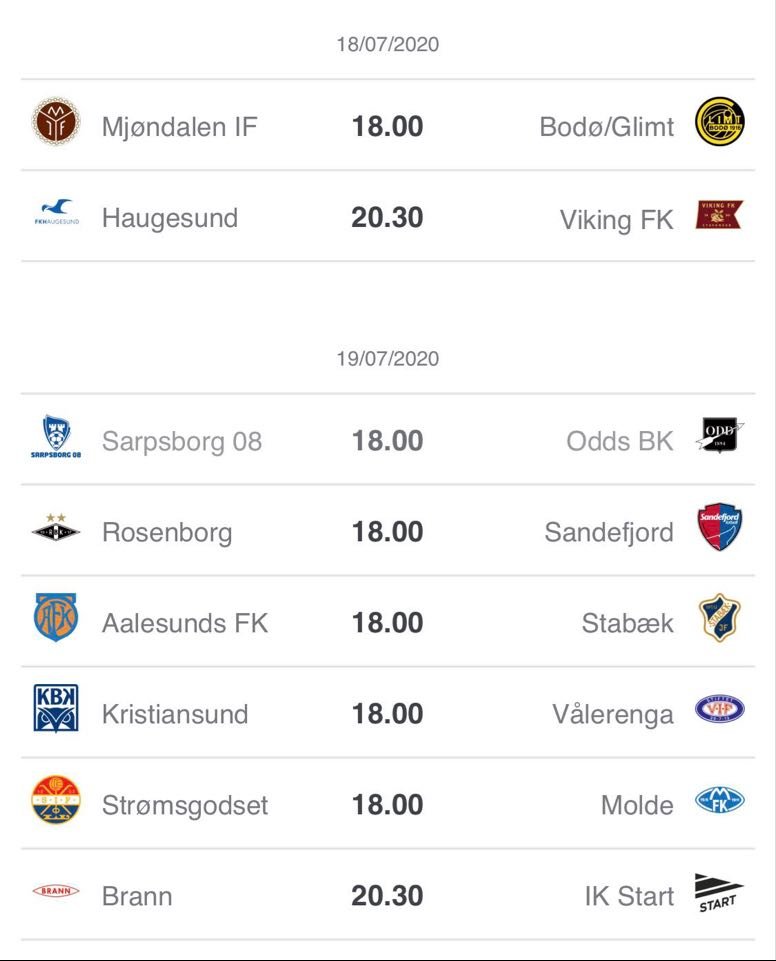The image size is (776, 961).
Task: View the Sarpsborg 08 vs Odds BK match
Action: point(387,441)
